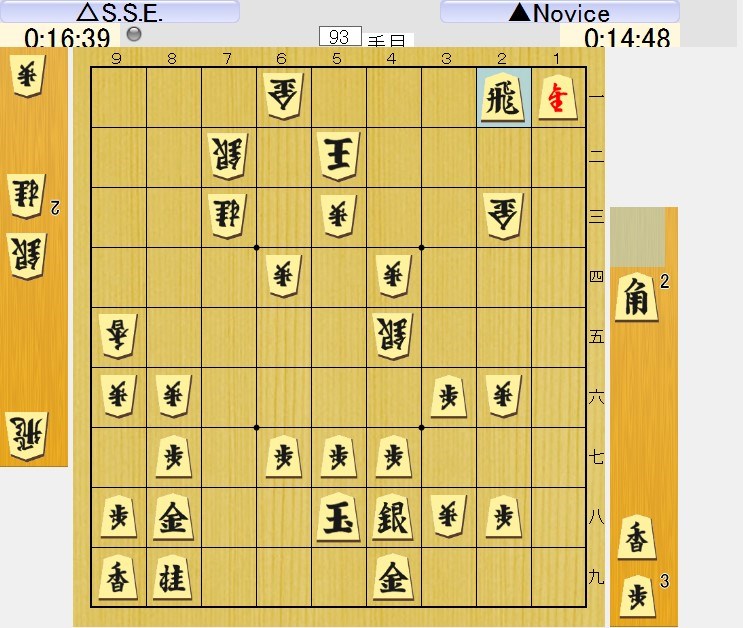
Task: Tap the move number field showing 93
Action: point(339,37)
